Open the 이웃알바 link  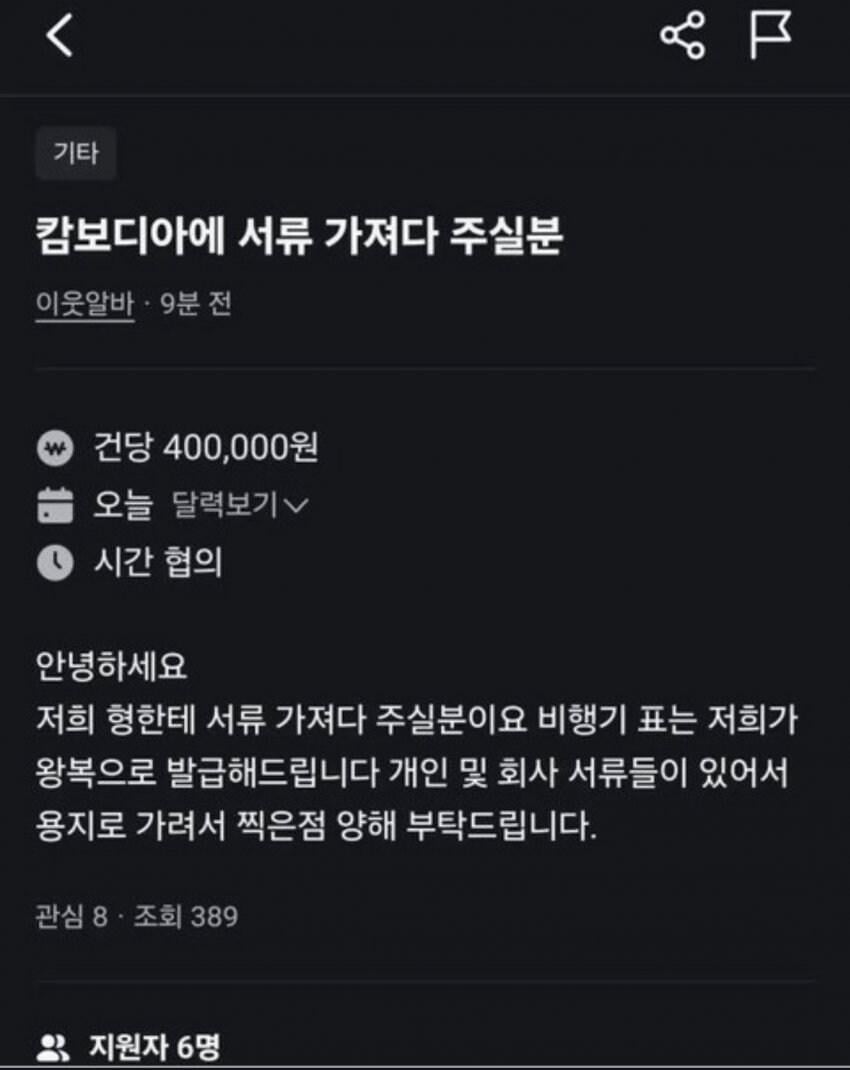pyautogui.click(x=84, y=303)
